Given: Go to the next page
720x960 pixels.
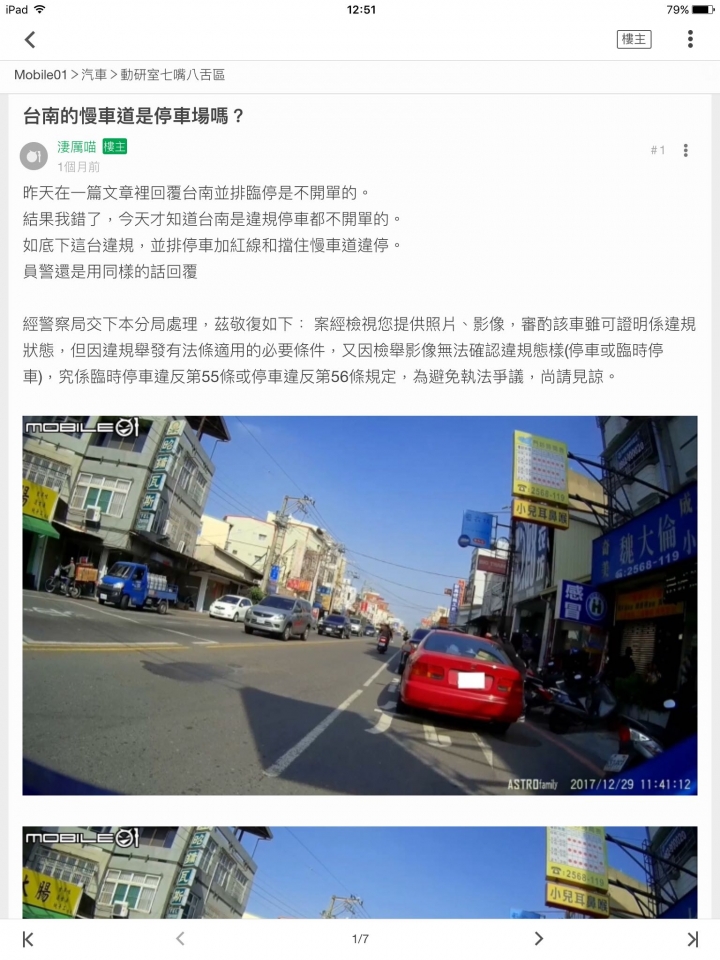Looking at the screenshot, I should tap(538, 939).
